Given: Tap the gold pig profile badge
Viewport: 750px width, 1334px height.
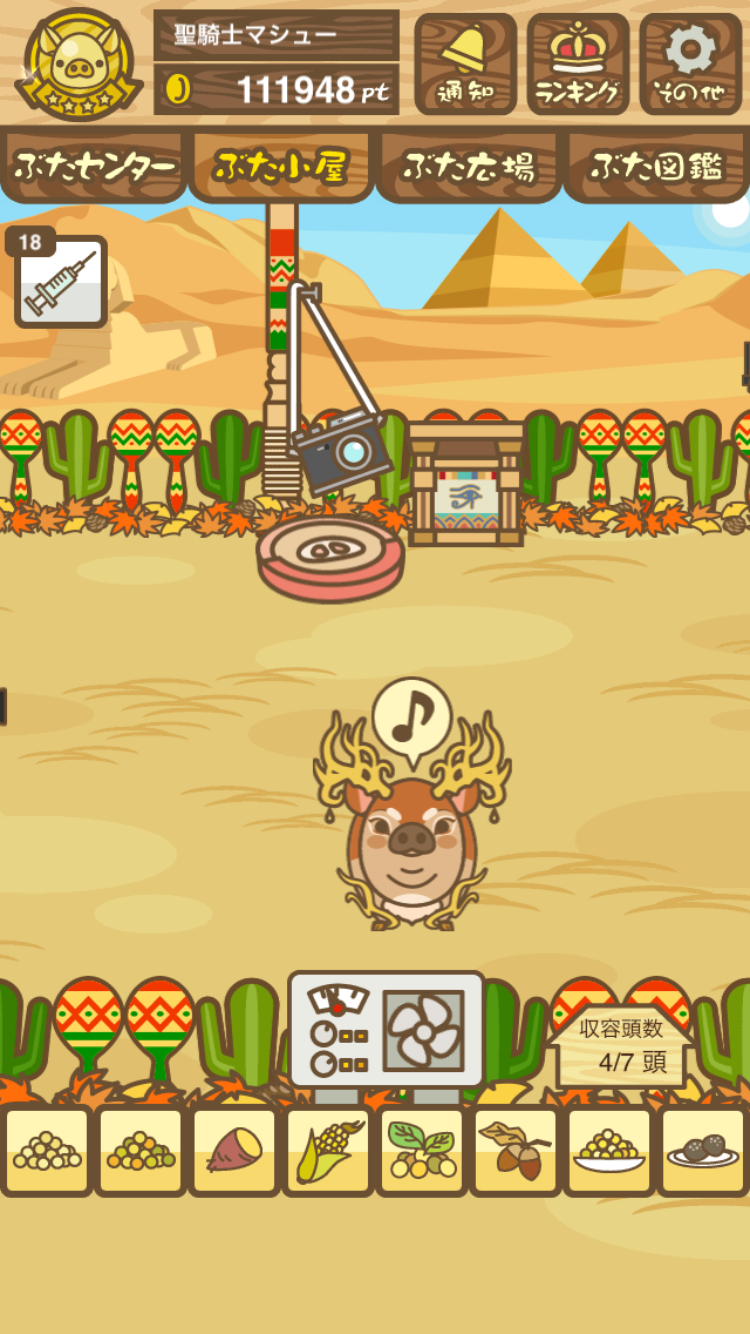Looking at the screenshot, I should pos(78,64).
